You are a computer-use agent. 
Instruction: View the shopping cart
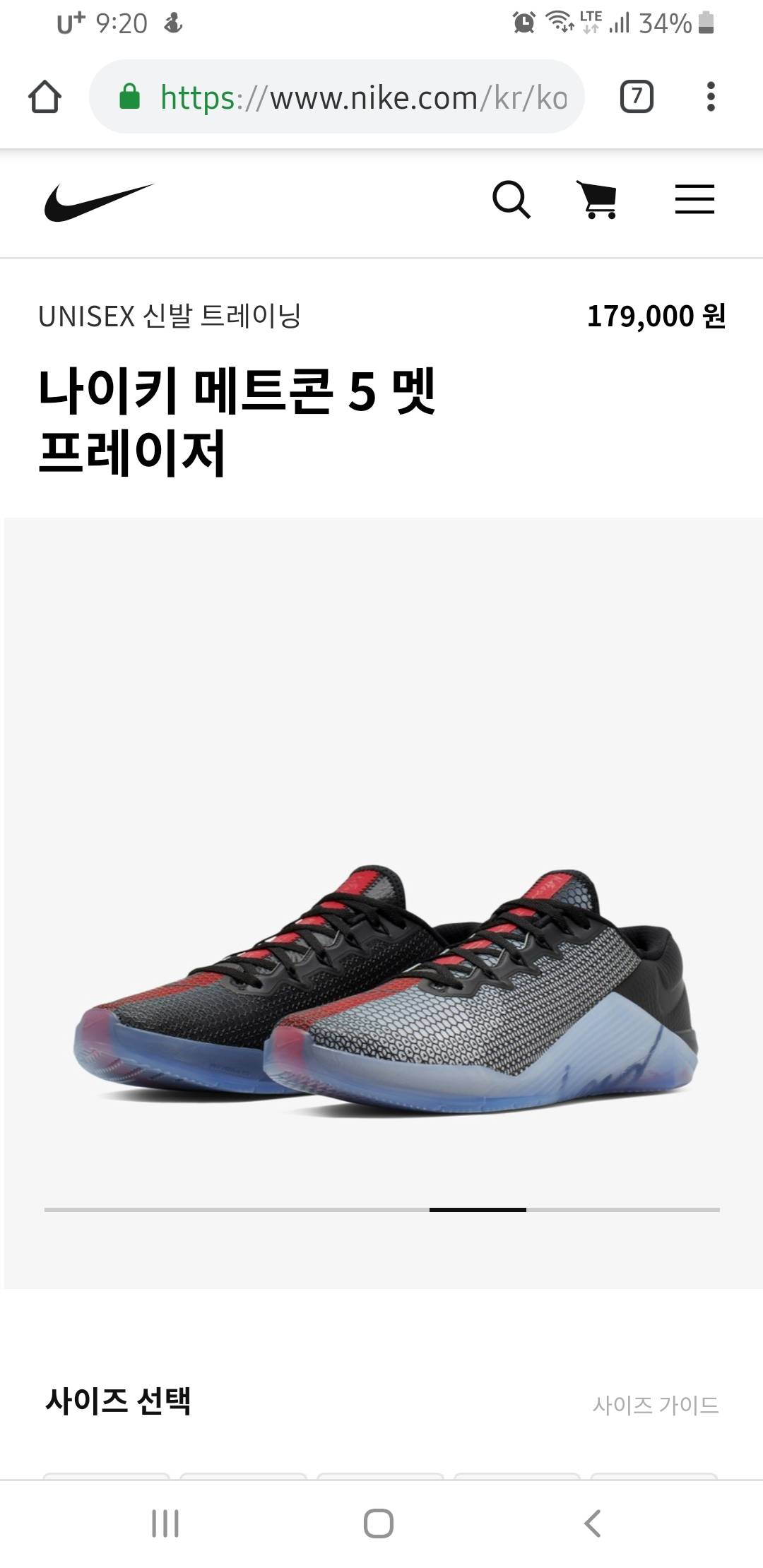point(598,200)
